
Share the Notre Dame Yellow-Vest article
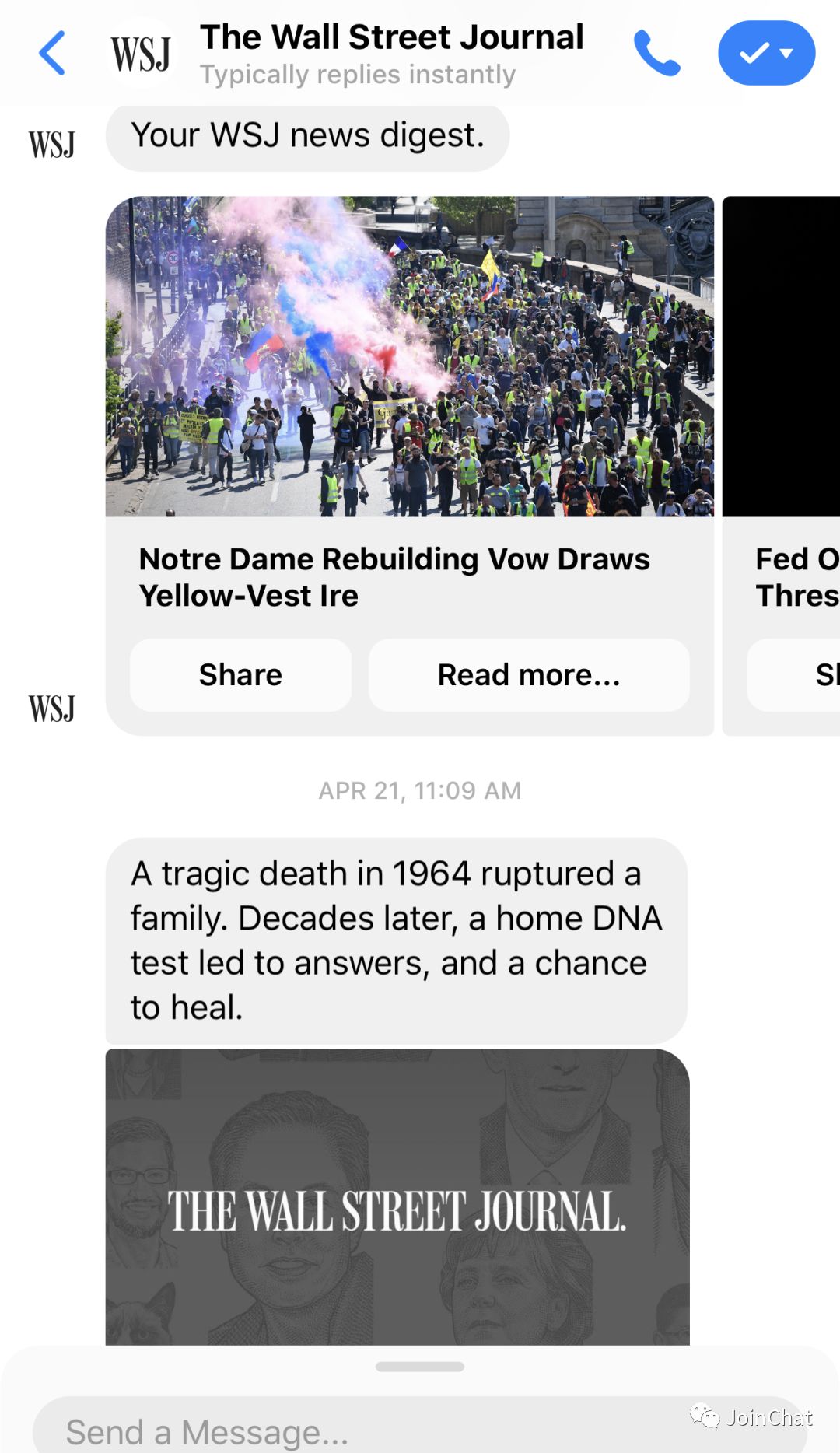pyautogui.click(x=240, y=674)
